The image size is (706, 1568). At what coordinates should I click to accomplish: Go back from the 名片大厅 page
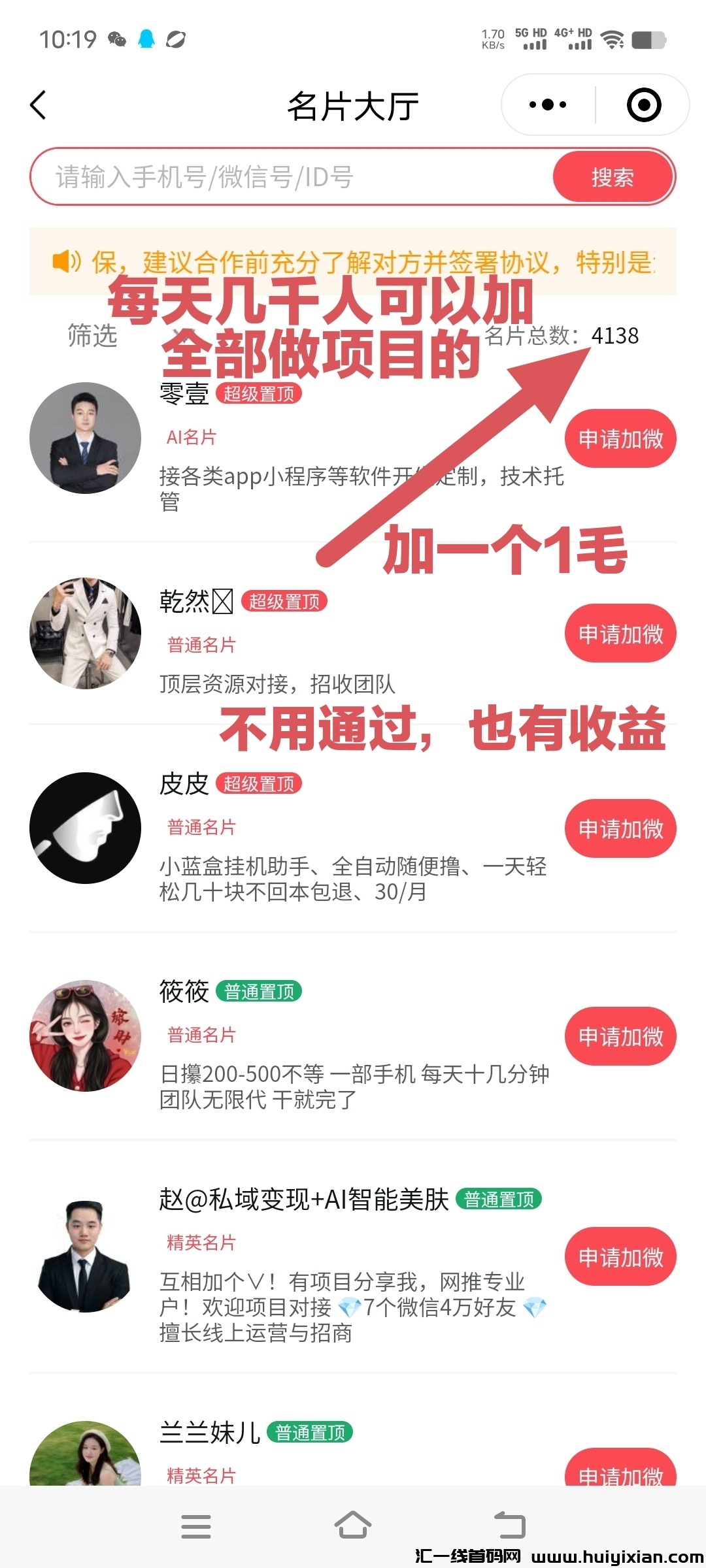click(39, 105)
